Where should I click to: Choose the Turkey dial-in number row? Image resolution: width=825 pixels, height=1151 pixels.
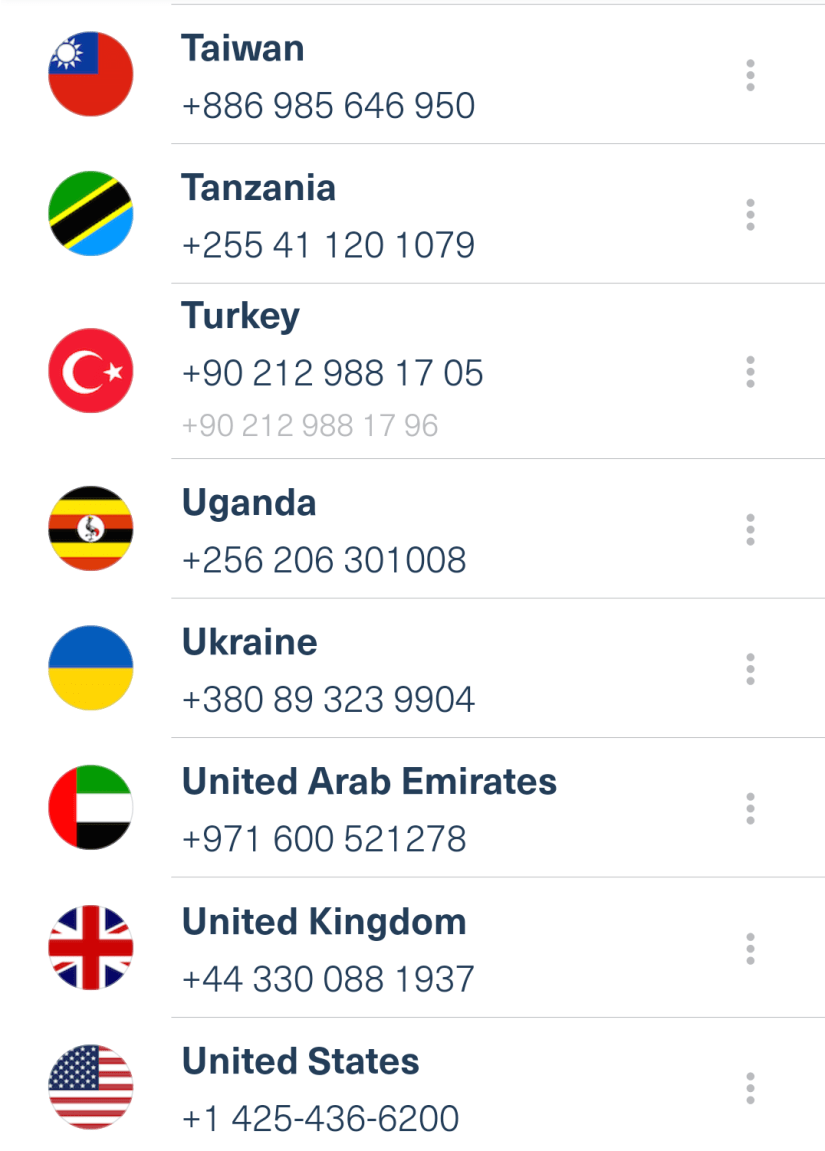(x=400, y=372)
